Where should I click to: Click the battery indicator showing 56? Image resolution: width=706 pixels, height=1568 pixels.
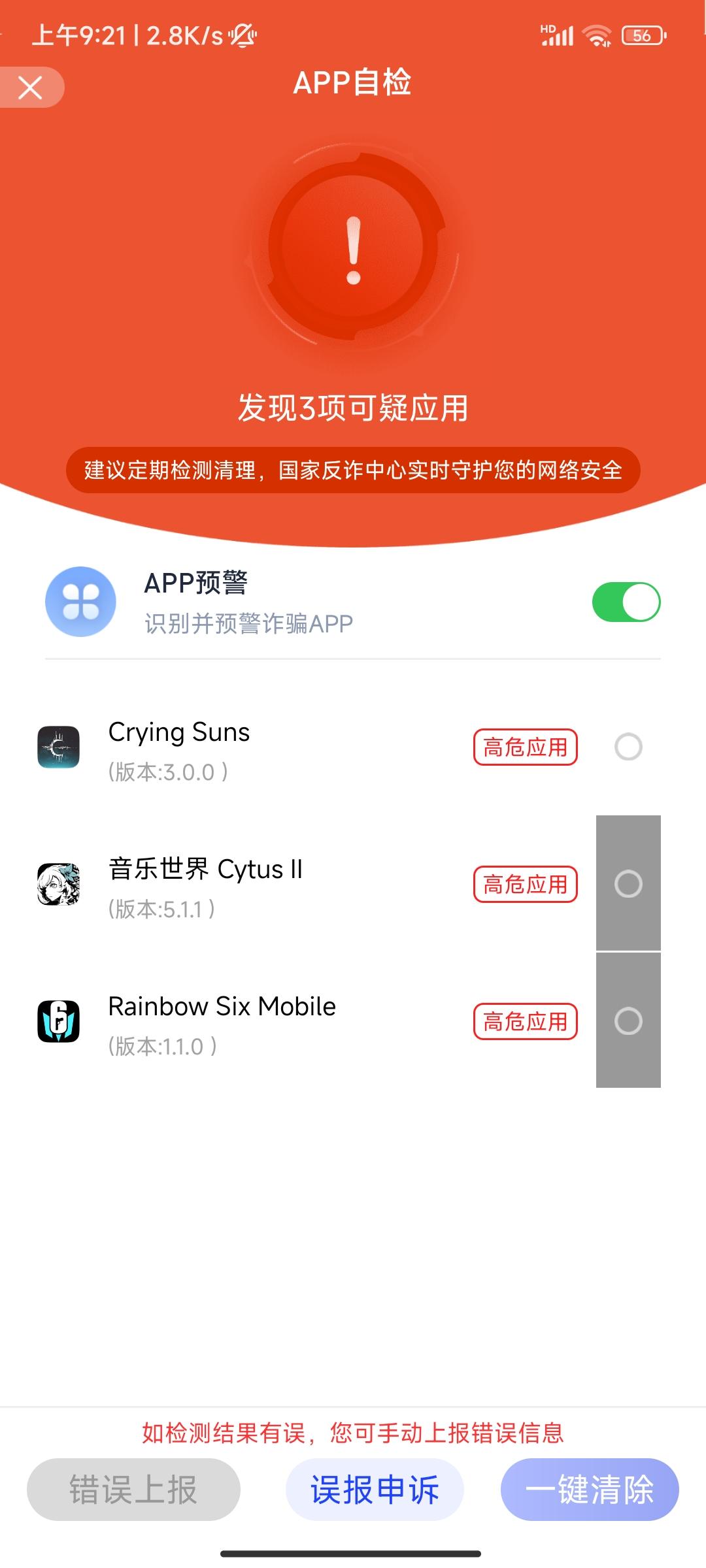641,35
